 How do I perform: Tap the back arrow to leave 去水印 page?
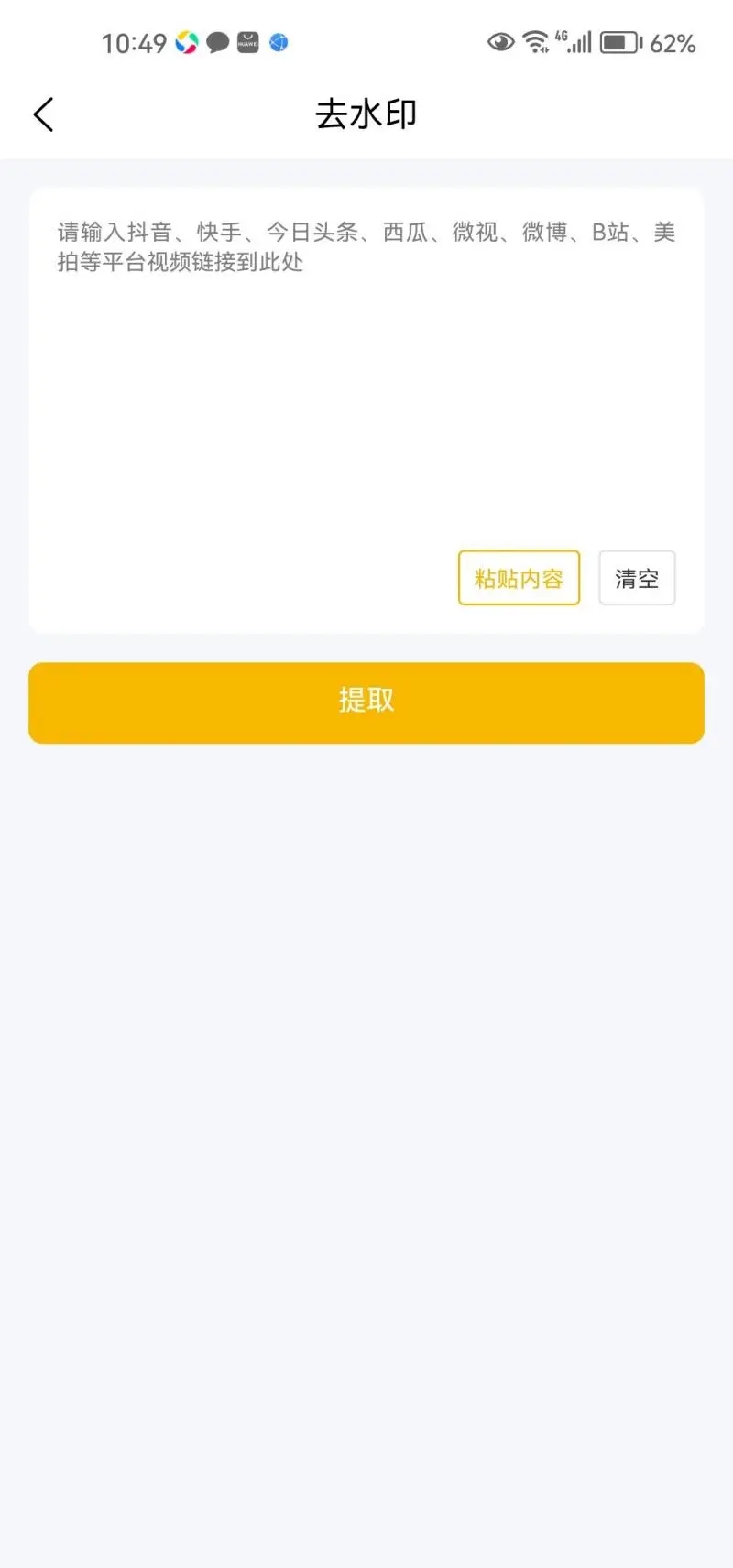(x=43, y=114)
